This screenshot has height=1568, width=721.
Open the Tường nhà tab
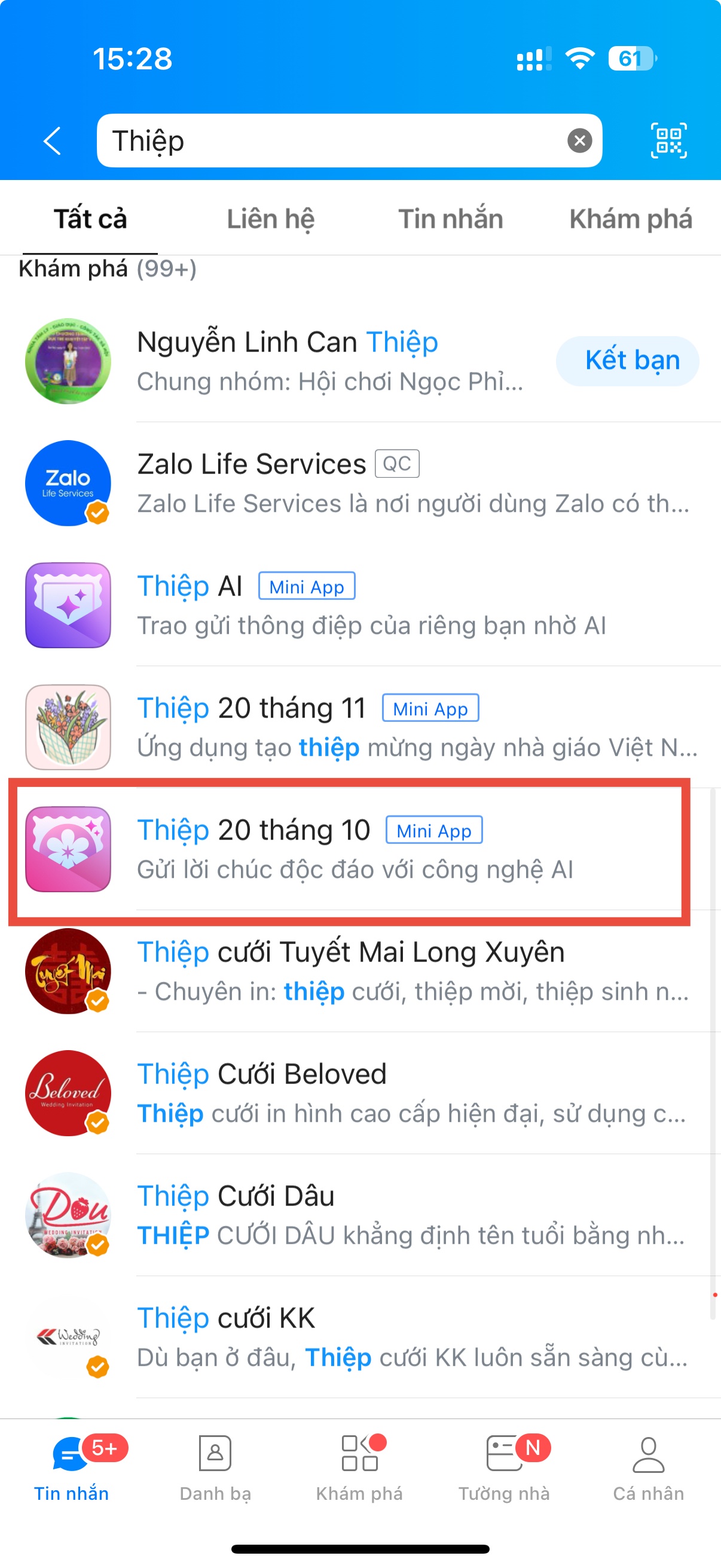pos(504,1468)
